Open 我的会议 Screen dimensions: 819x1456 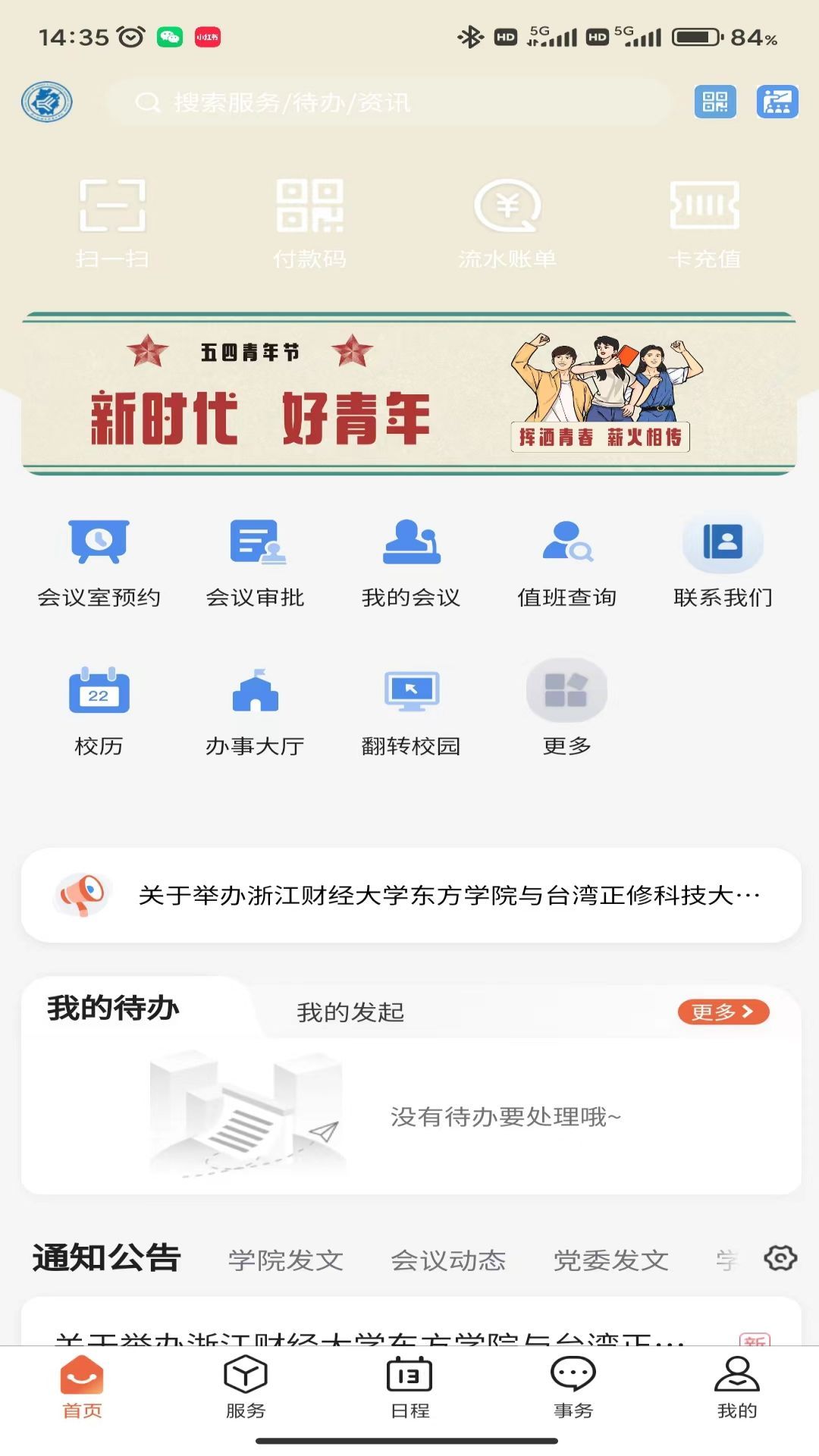411,562
